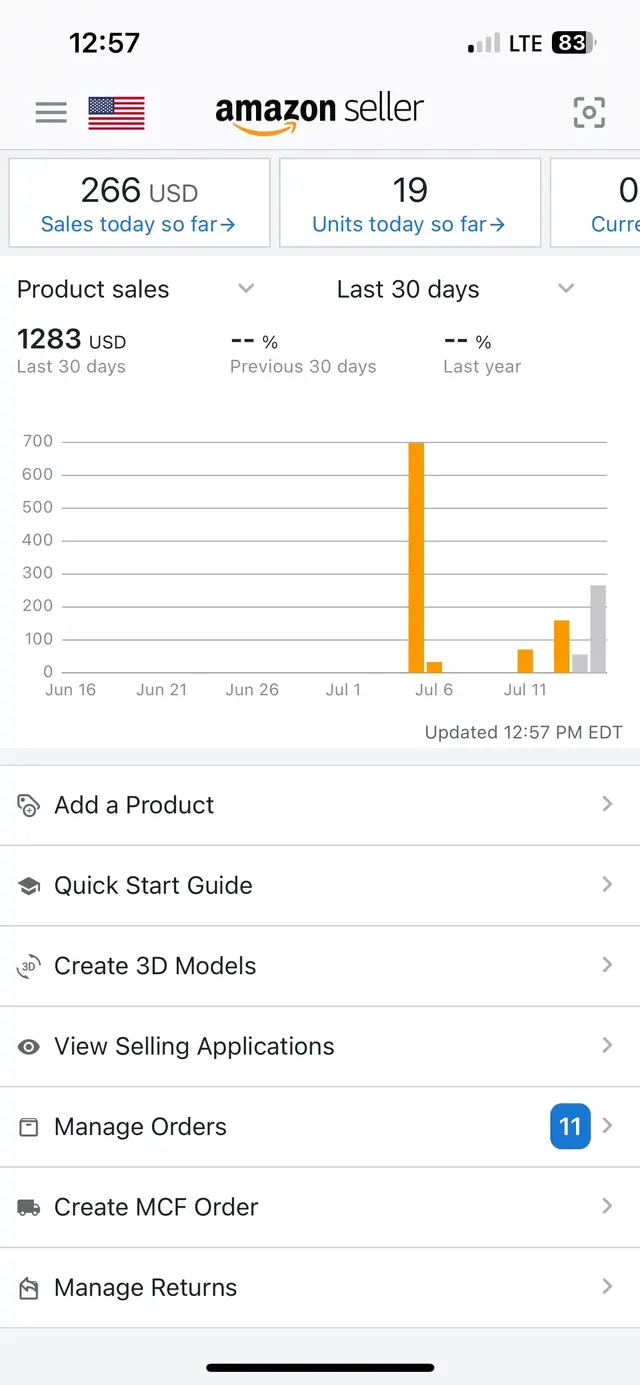This screenshot has height=1385, width=640.
Task: Open Manage Returns
Action: point(320,1288)
